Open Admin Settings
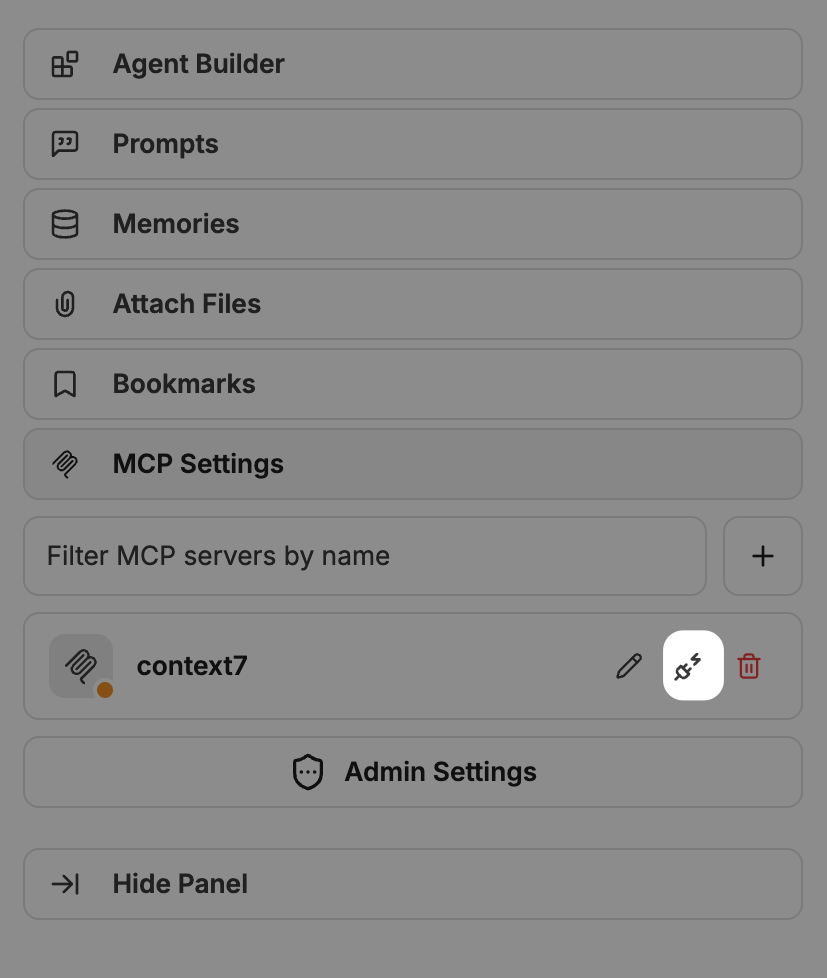The image size is (827, 978). click(x=413, y=771)
